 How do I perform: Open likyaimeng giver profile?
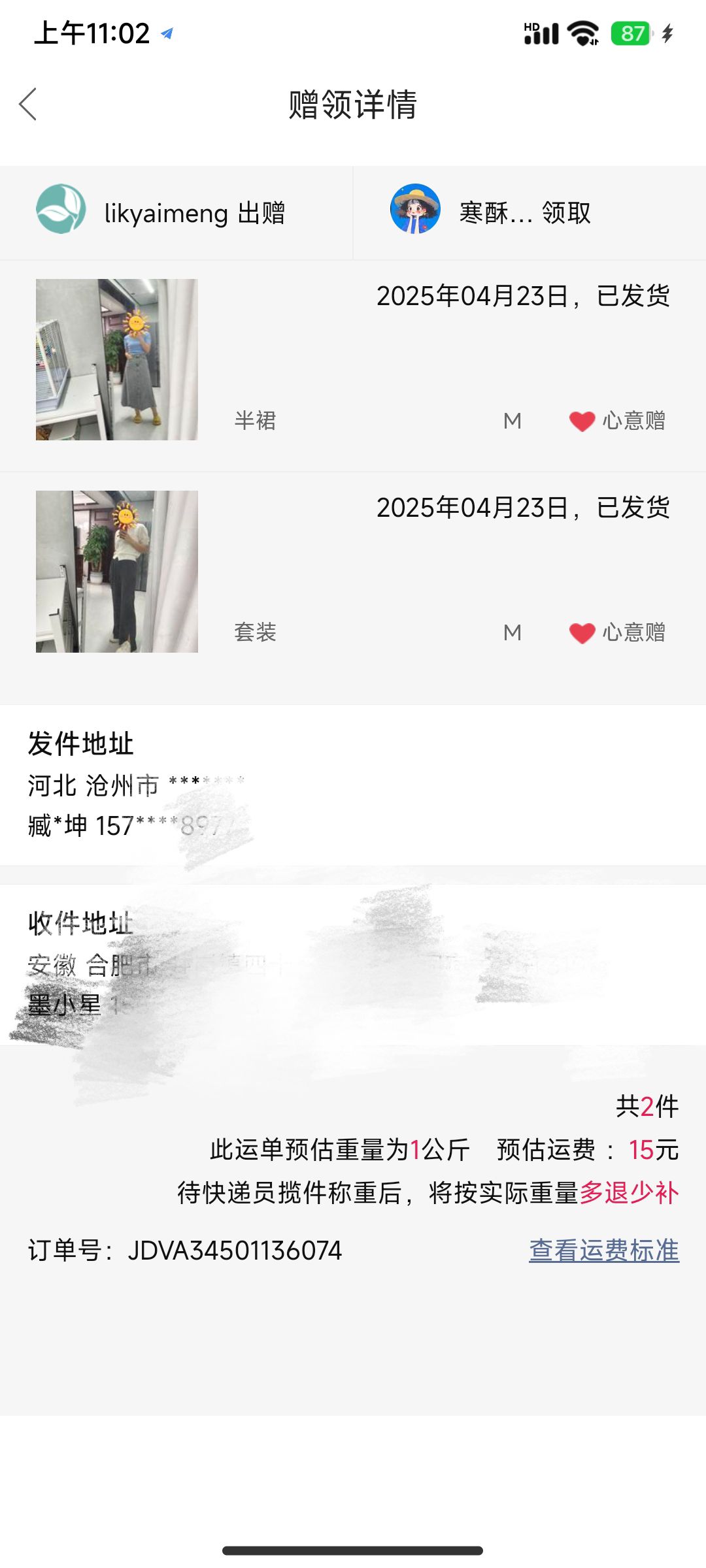(161, 213)
